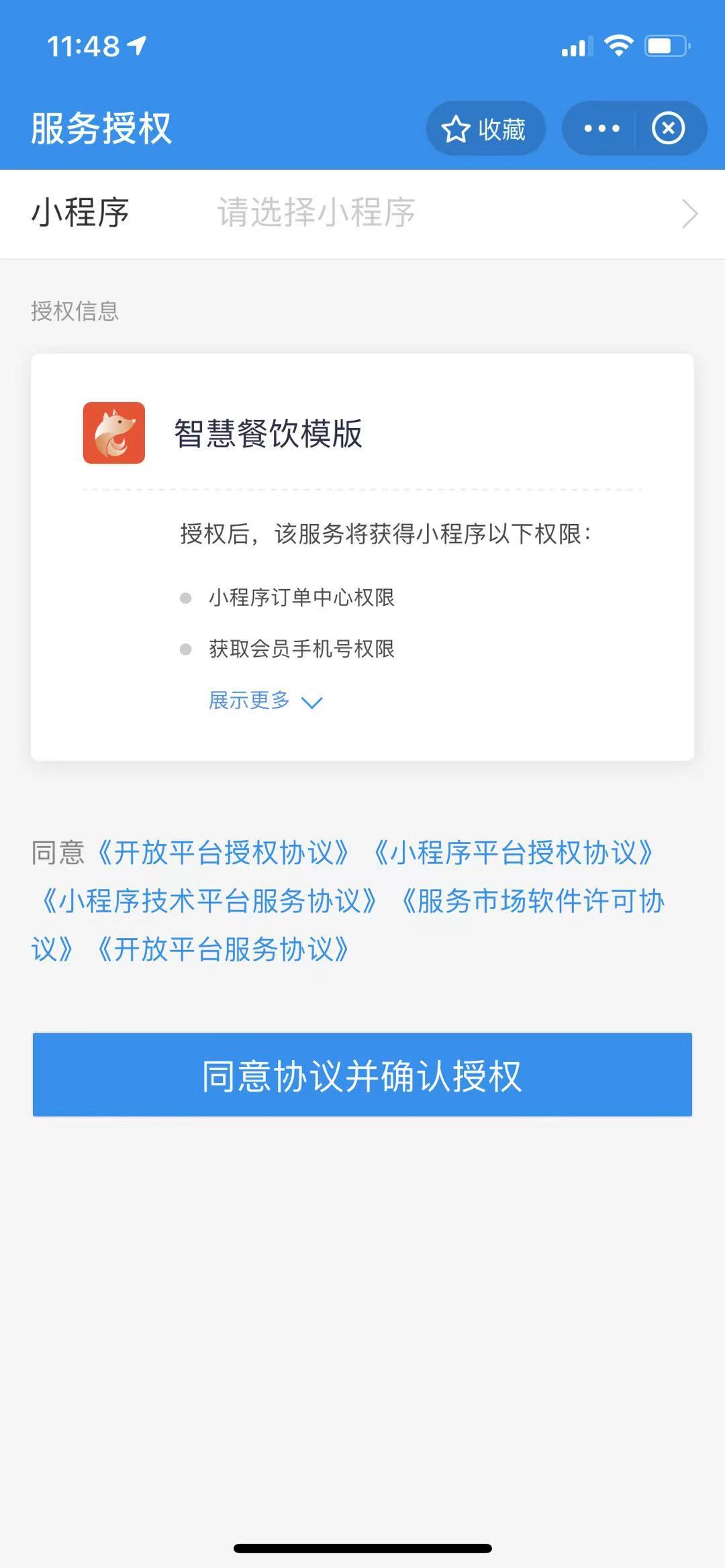Screen dimensions: 725x1568
Task: Confirm with 同意协议并确认授权 button
Action: [362, 1075]
